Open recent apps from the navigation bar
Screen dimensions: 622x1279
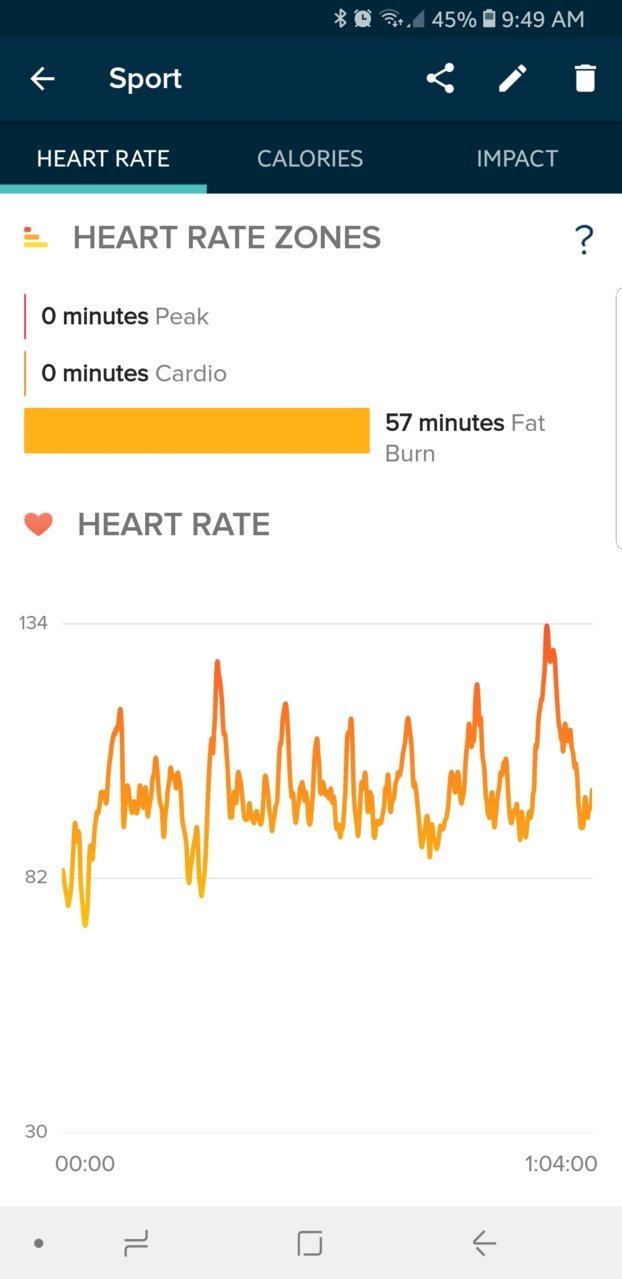pyautogui.click(x=135, y=1243)
